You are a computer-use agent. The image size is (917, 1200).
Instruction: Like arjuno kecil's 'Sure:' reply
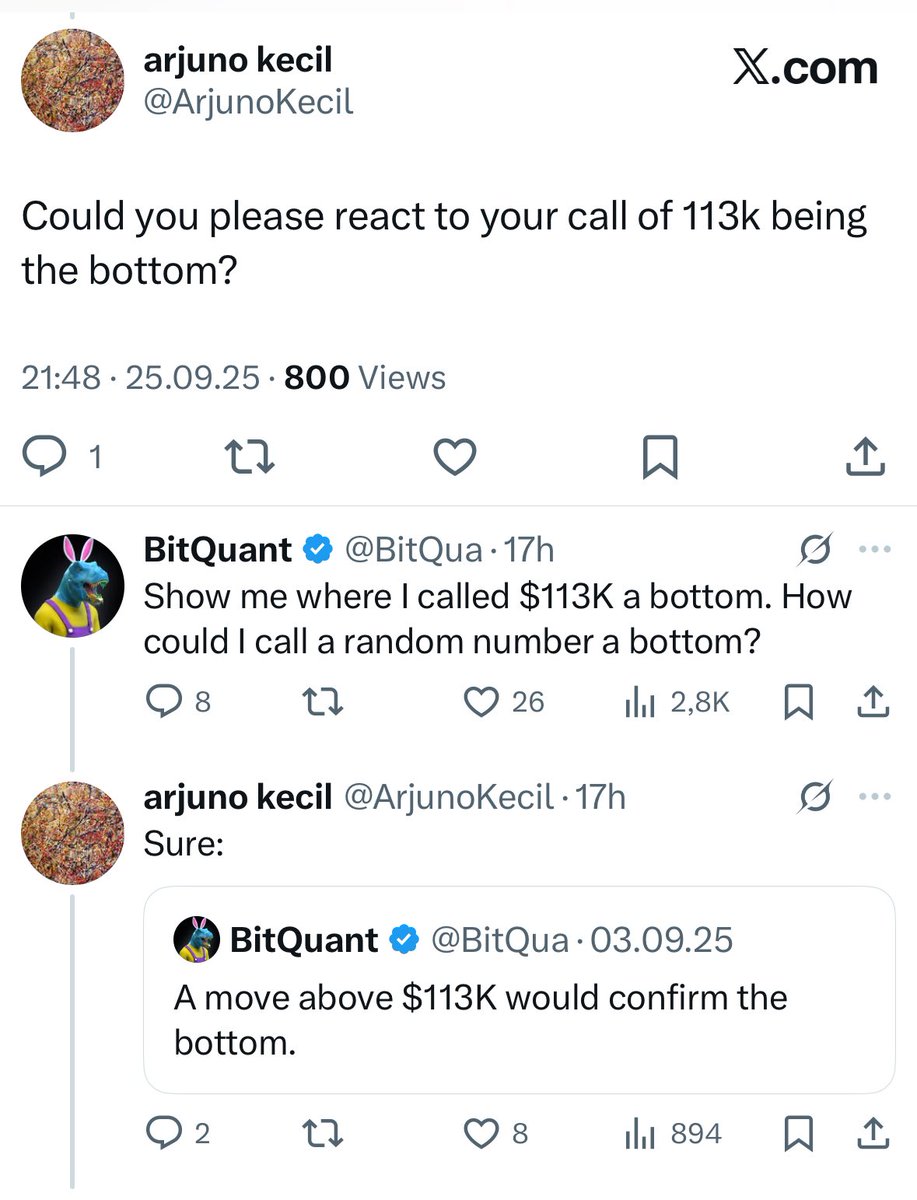[x=485, y=1134]
